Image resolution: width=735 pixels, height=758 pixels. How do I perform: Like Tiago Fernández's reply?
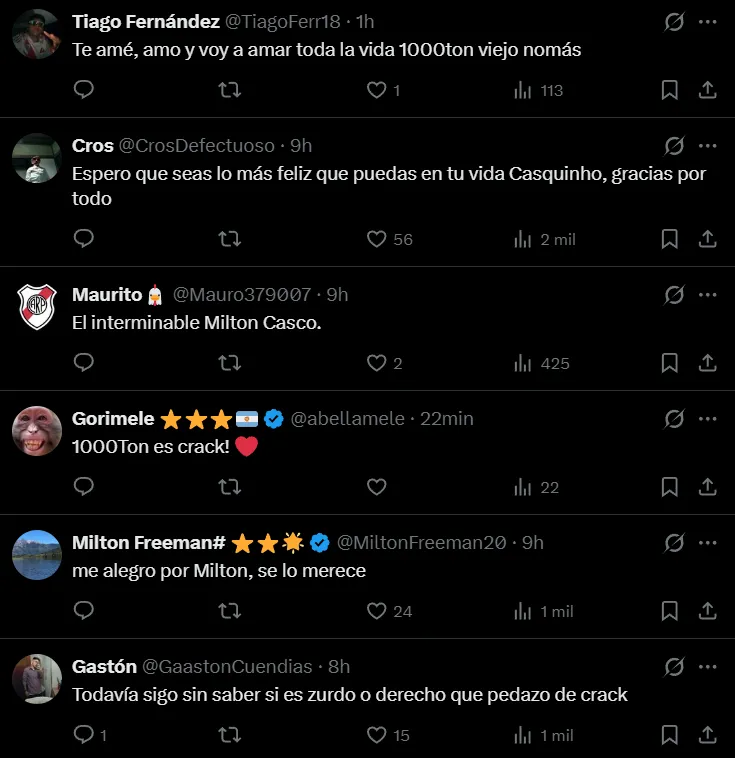tap(377, 90)
